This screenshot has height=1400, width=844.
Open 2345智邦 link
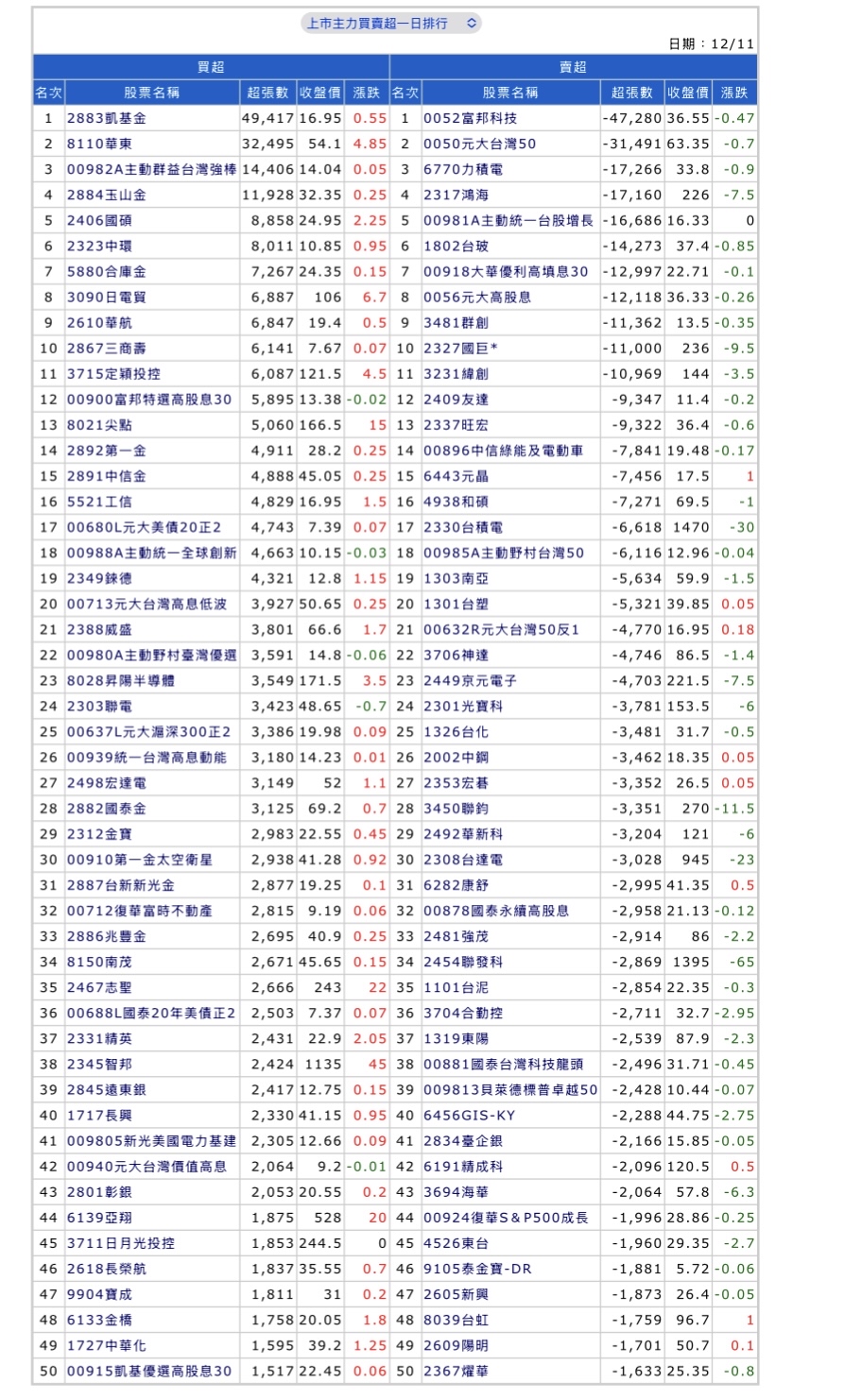pyautogui.click(x=99, y=1064)
